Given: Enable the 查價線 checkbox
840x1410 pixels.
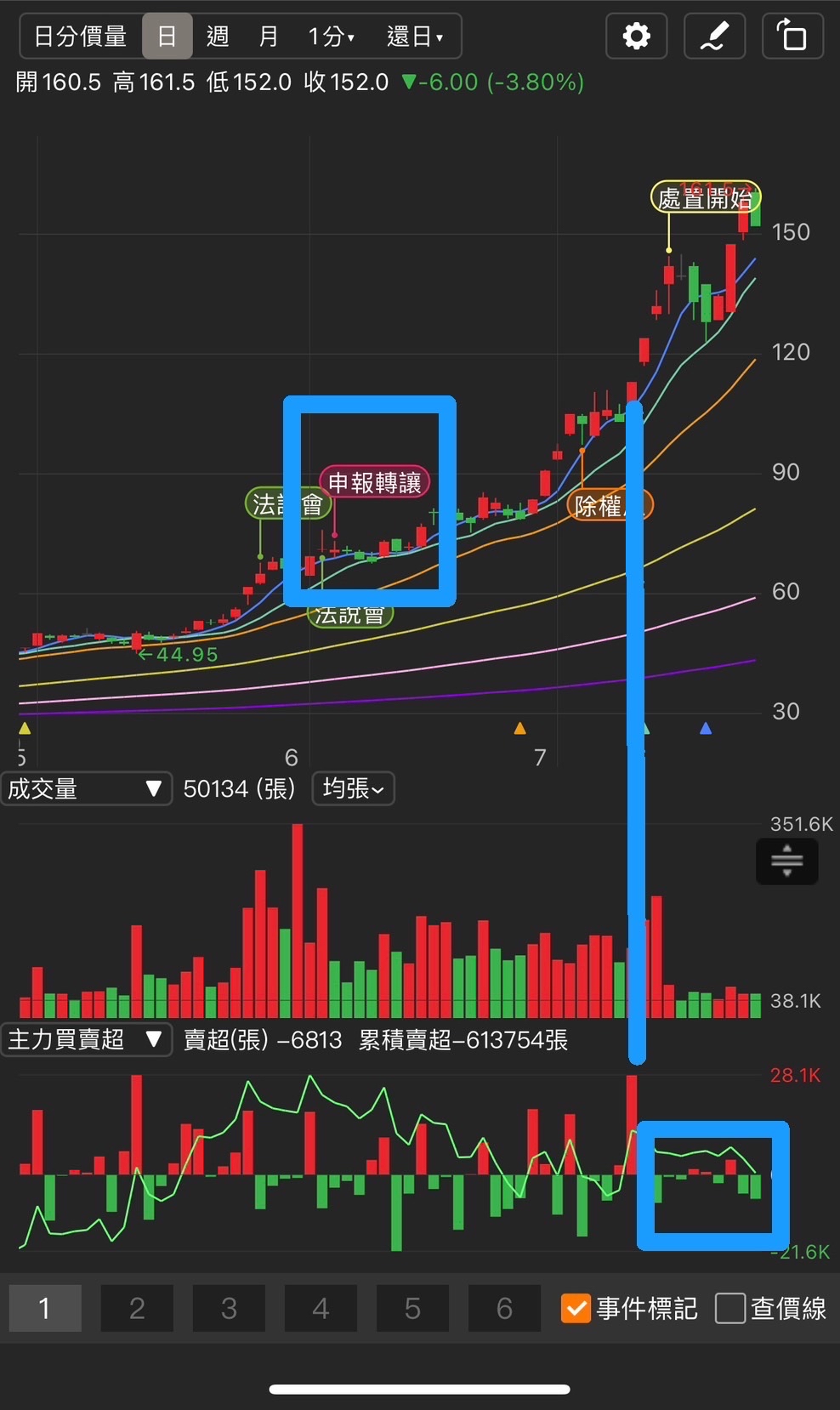Looking at the screenshot, I should 730,1308.
